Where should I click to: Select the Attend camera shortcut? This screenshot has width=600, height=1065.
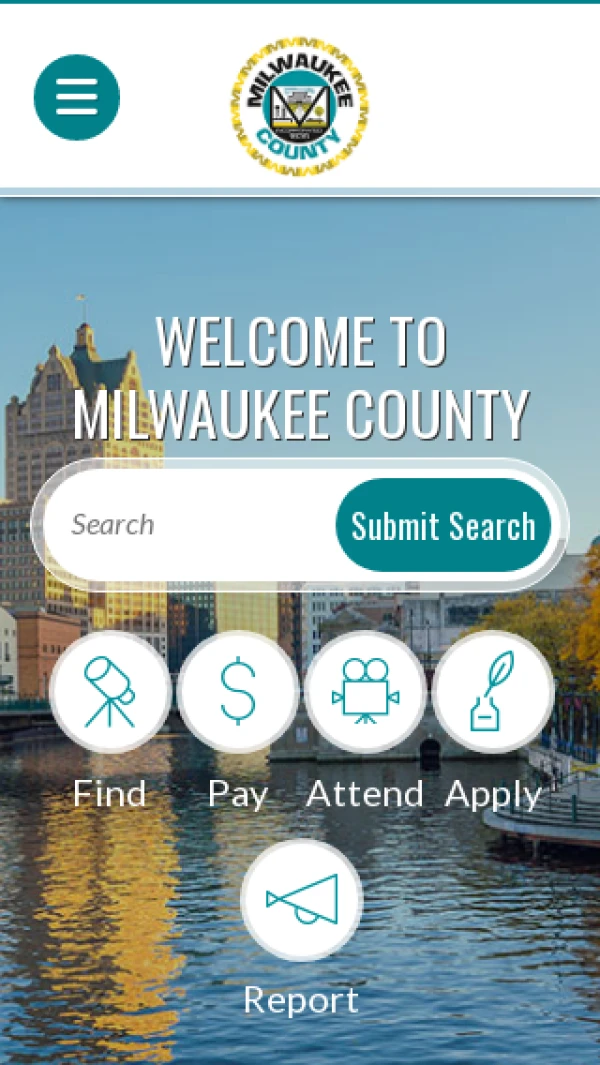click(365, 692)
